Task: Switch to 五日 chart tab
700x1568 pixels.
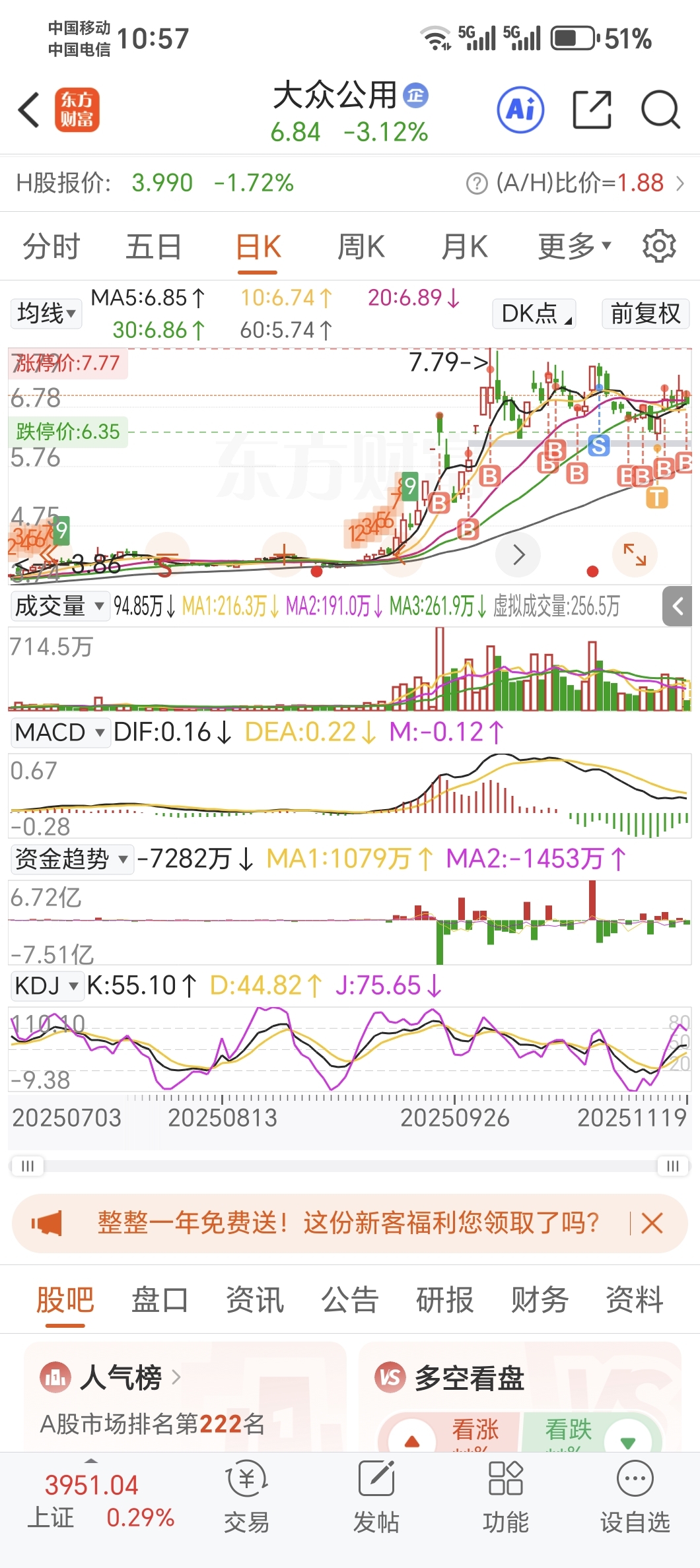Action: coord(153,247)
